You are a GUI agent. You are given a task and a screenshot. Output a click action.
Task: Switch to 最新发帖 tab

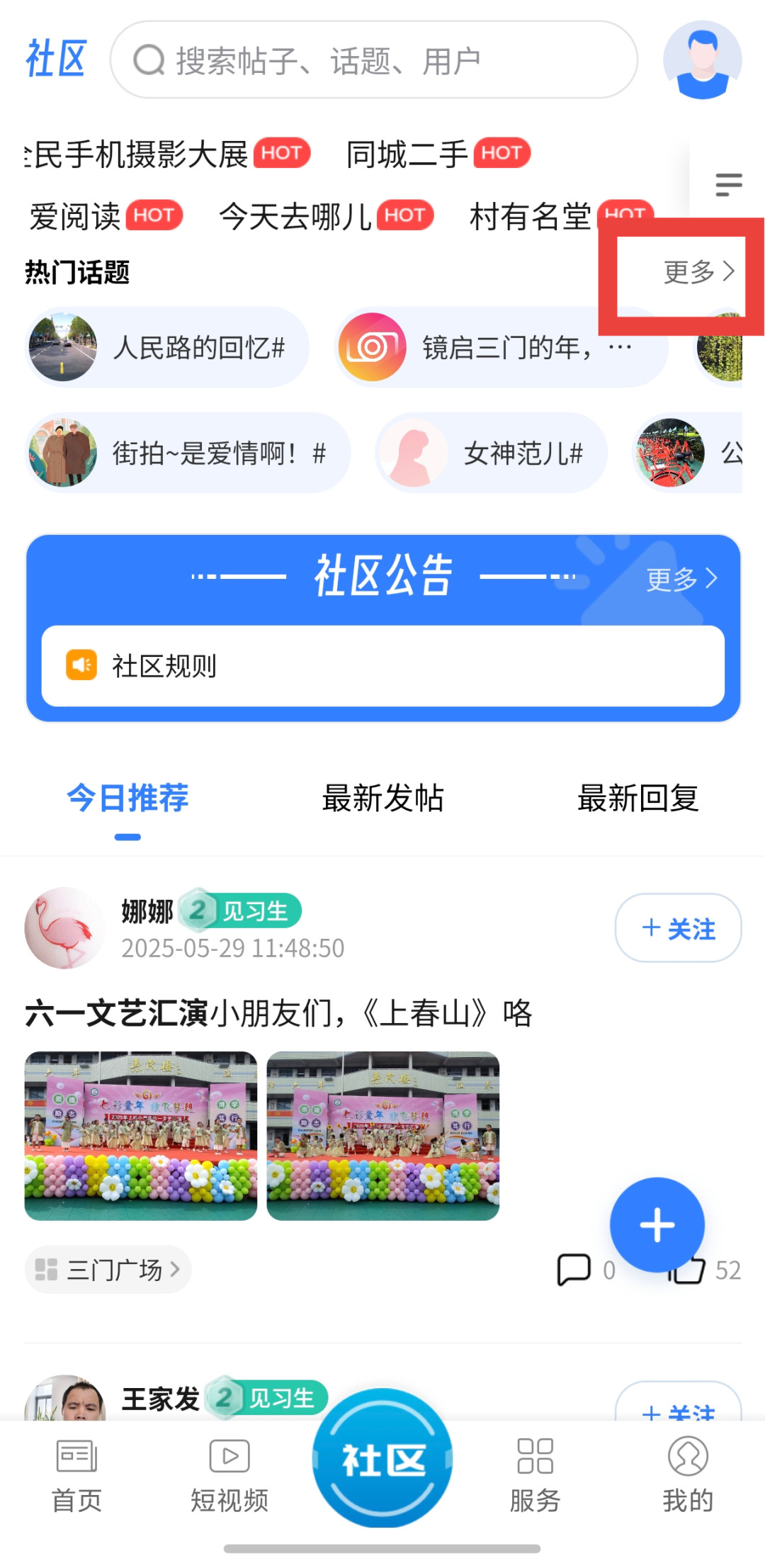click(x=383, y=798)
